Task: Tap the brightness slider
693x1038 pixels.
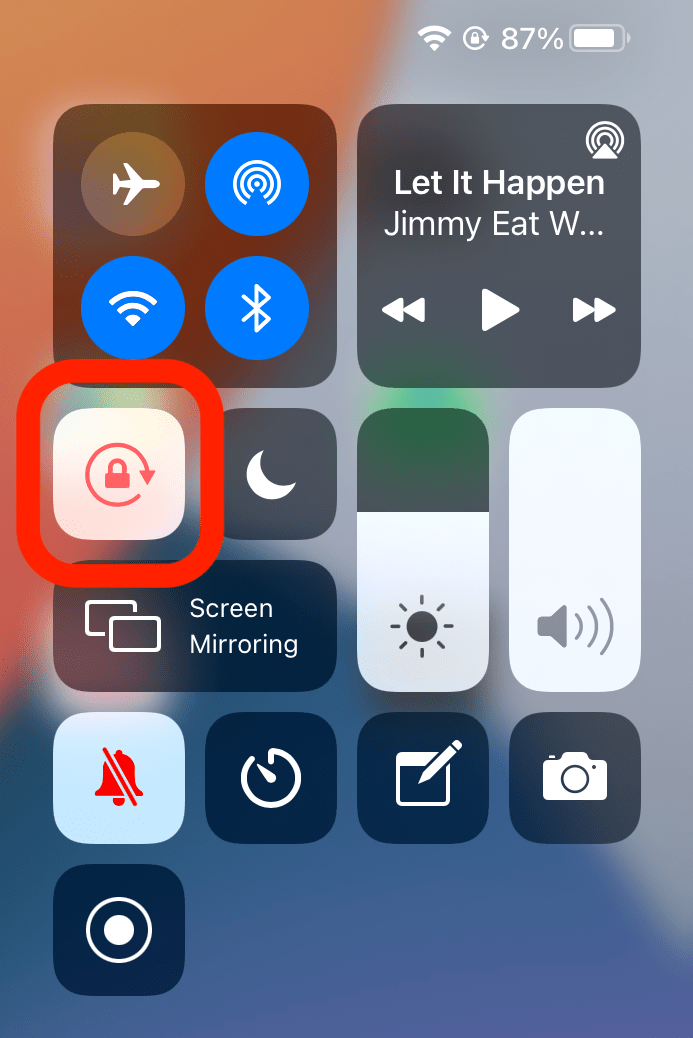Action: [x=423, y=550]
